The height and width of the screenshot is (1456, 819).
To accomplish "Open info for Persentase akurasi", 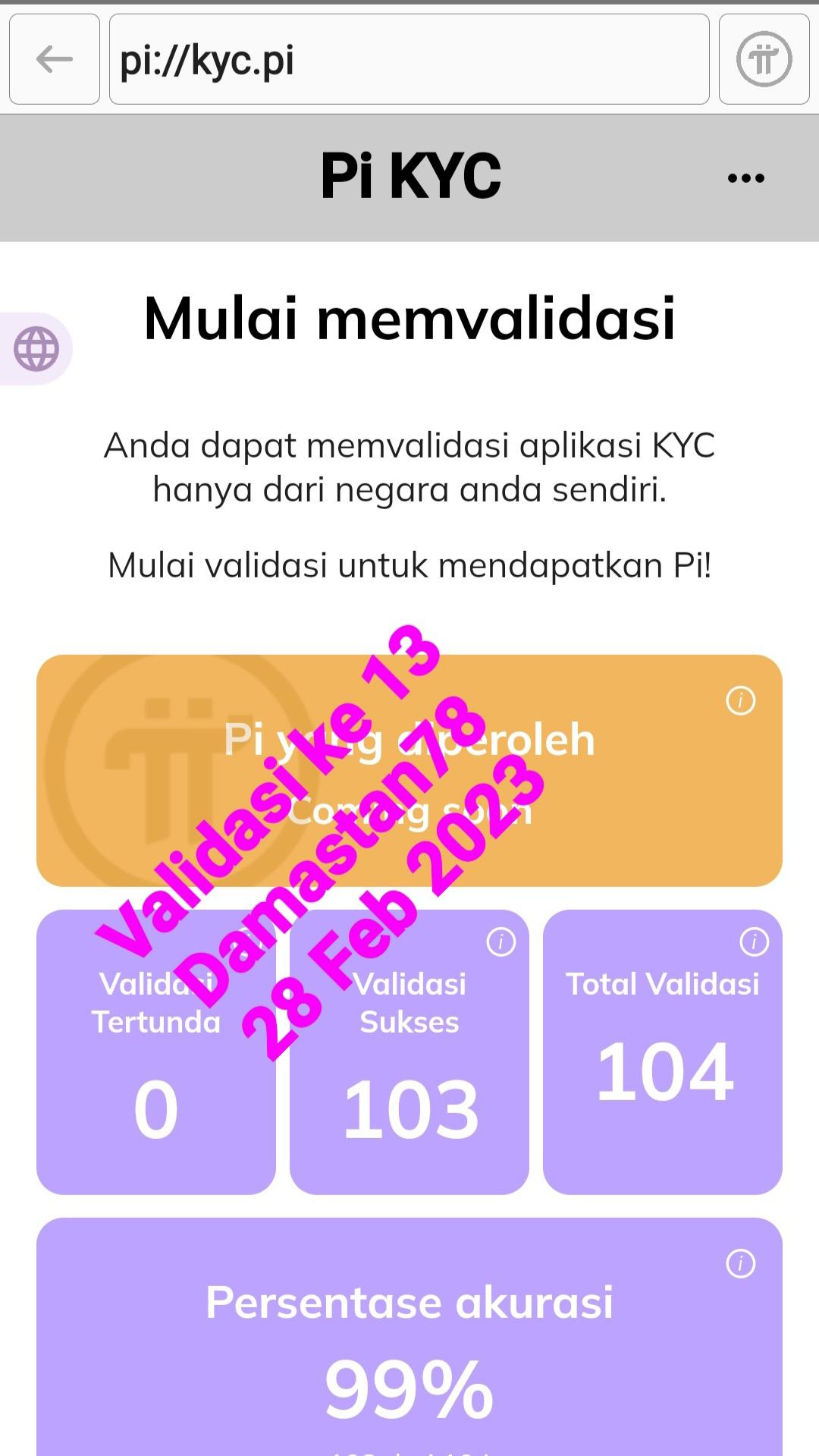I will (740, 1263).
